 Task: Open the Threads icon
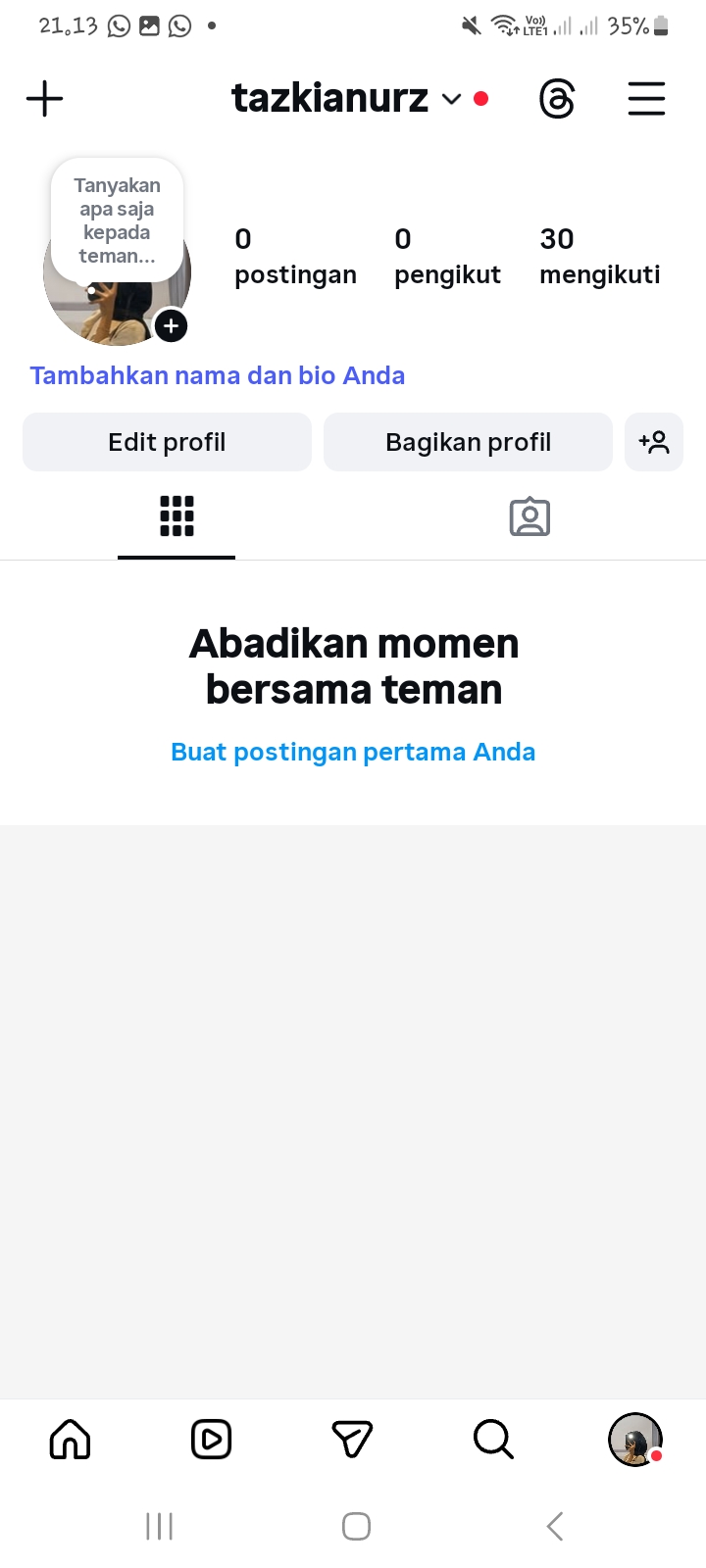557,99
